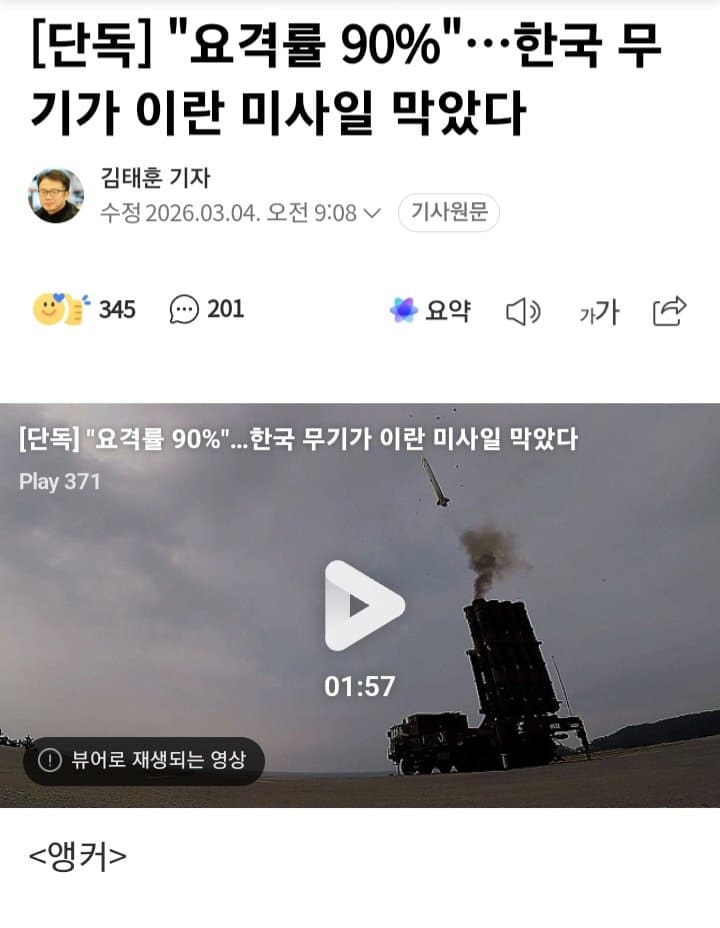Change font size with 가가 button

click(599, 312)
